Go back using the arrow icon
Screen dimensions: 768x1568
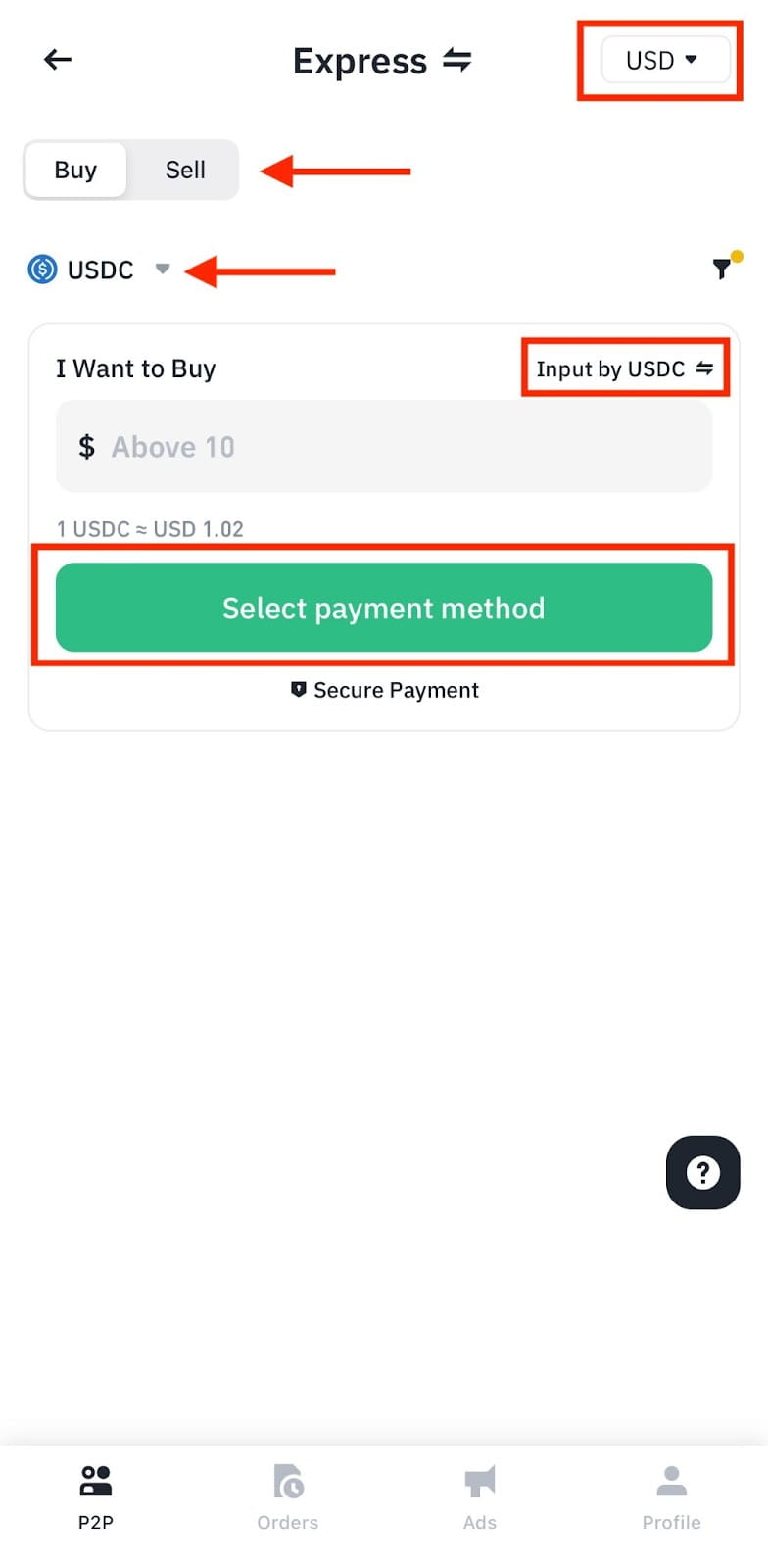pyautogui.click(x=58, y=60)
